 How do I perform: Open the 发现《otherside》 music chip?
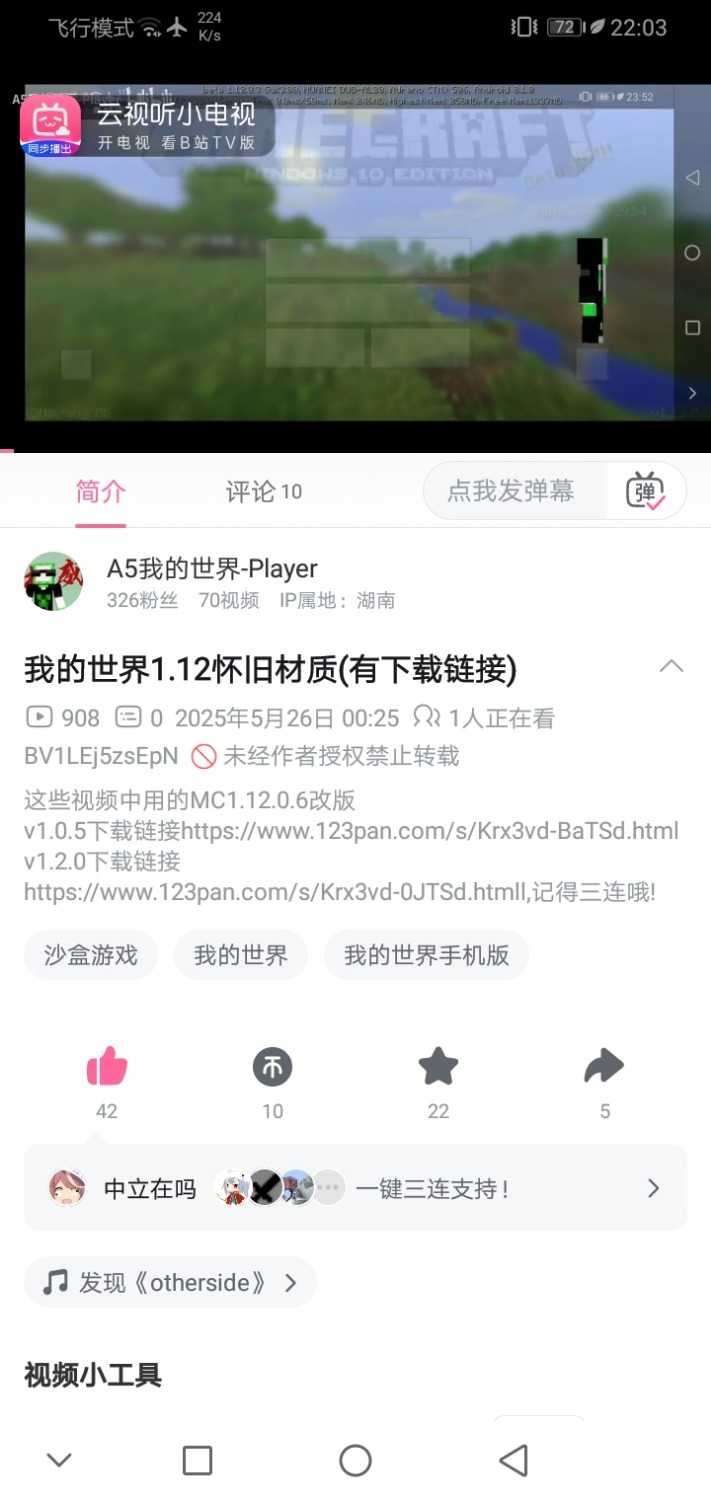[170, 1282]
